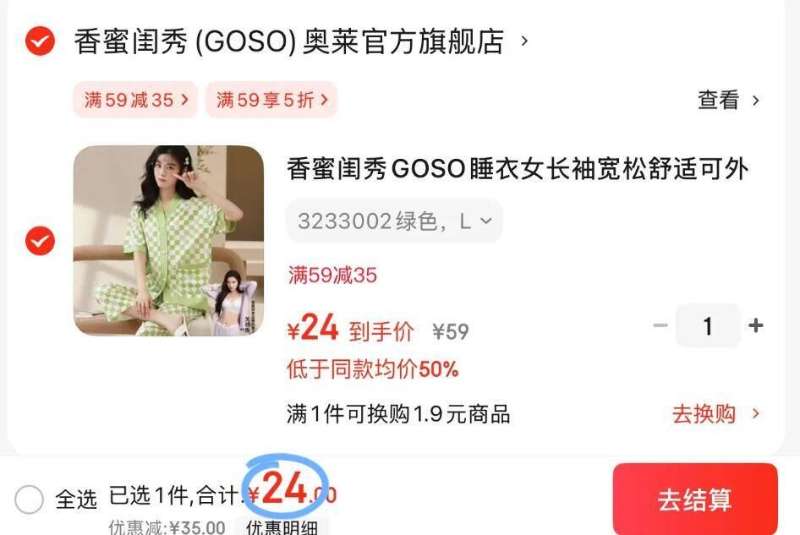The height and width of the screenshot is (535, 800).
Task: Toggle the 全选 select-all circle
Action: point(30,499)
